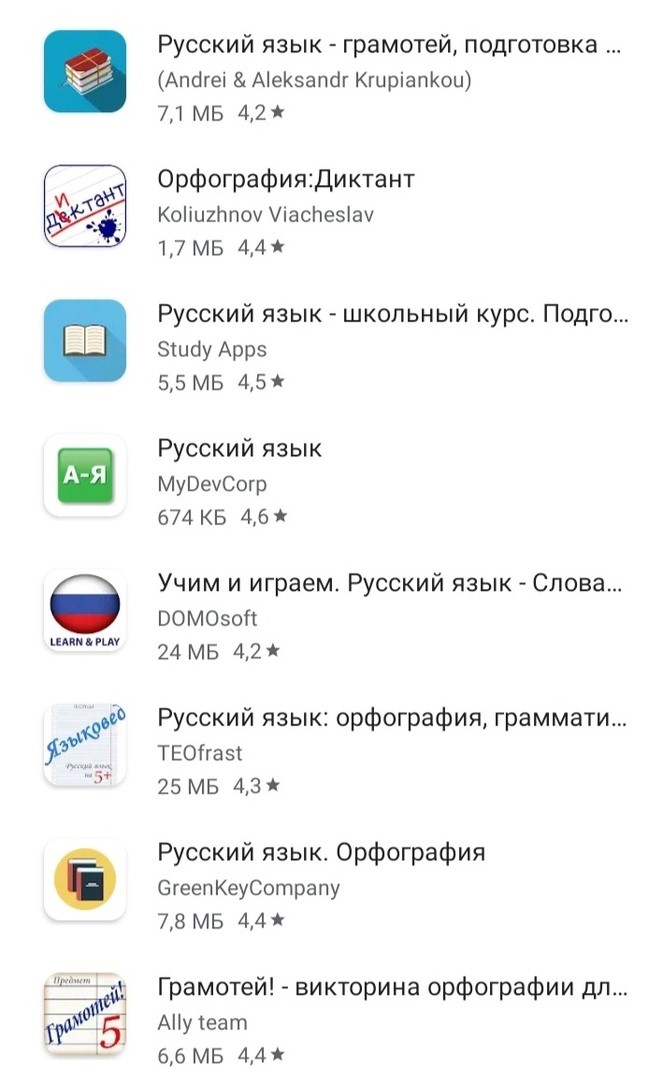The width and height of the screenshot is (663, 1080).
Task: Open Русский язык by MyDevCorp
Action: point(240,449)
